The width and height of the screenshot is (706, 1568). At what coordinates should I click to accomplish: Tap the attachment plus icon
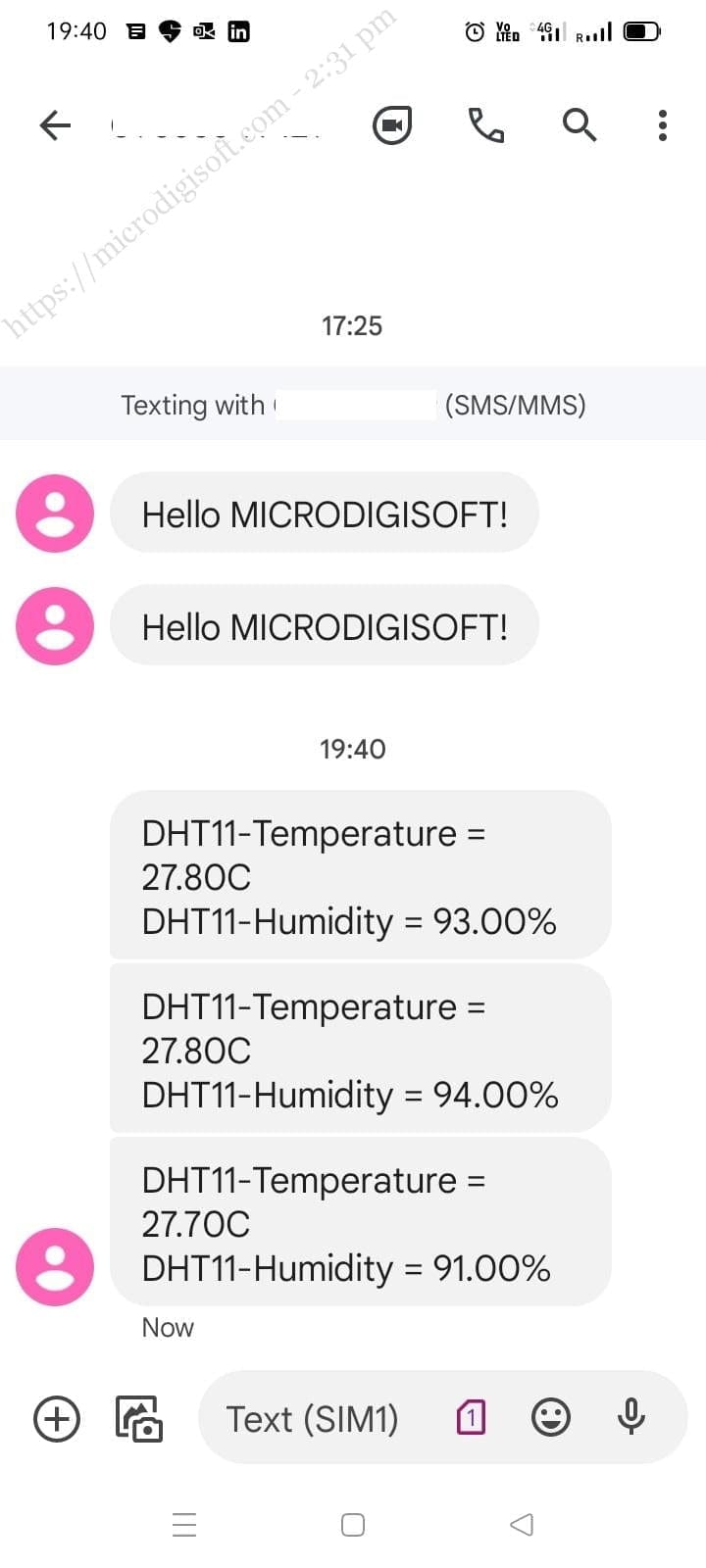click(56, 1418)
